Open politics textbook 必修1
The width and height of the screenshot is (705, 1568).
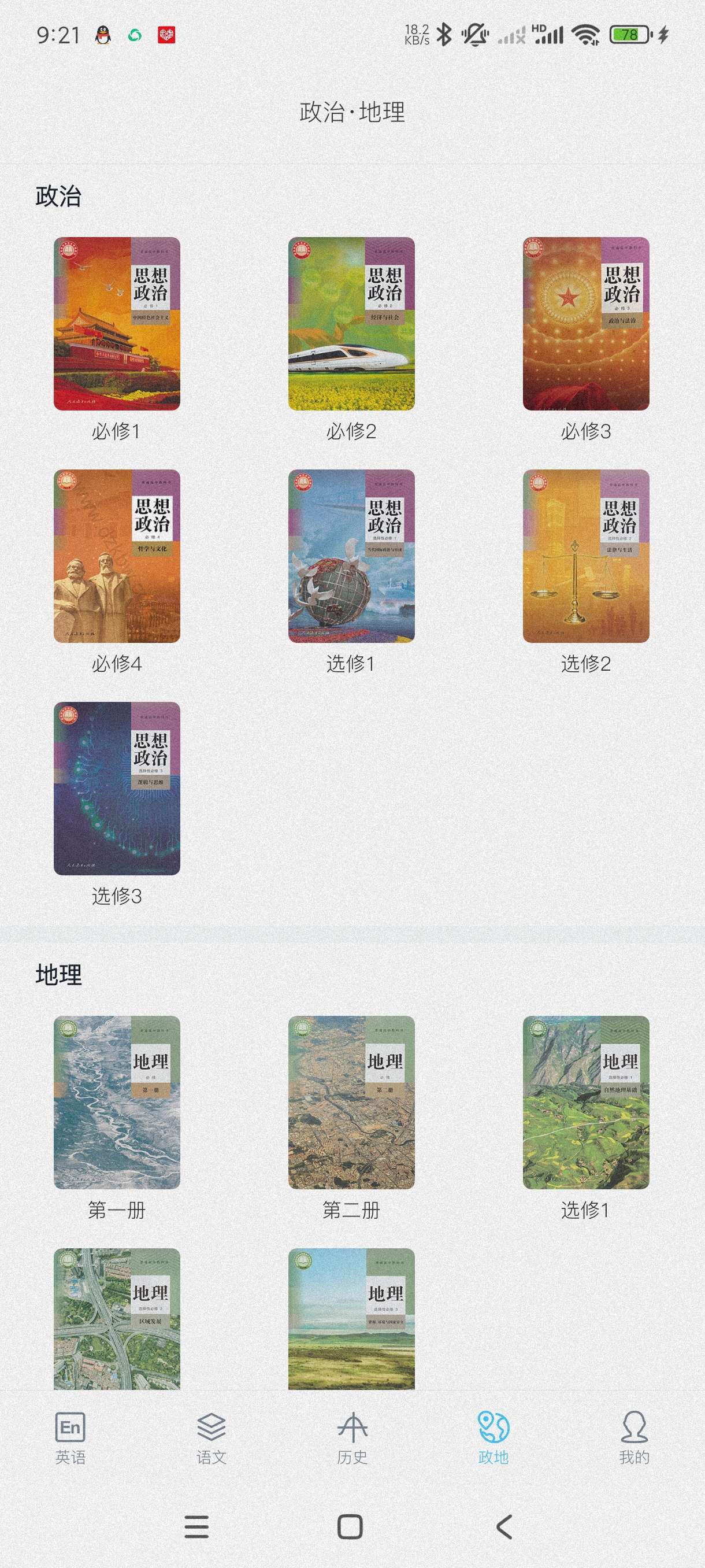click(117, 324)
